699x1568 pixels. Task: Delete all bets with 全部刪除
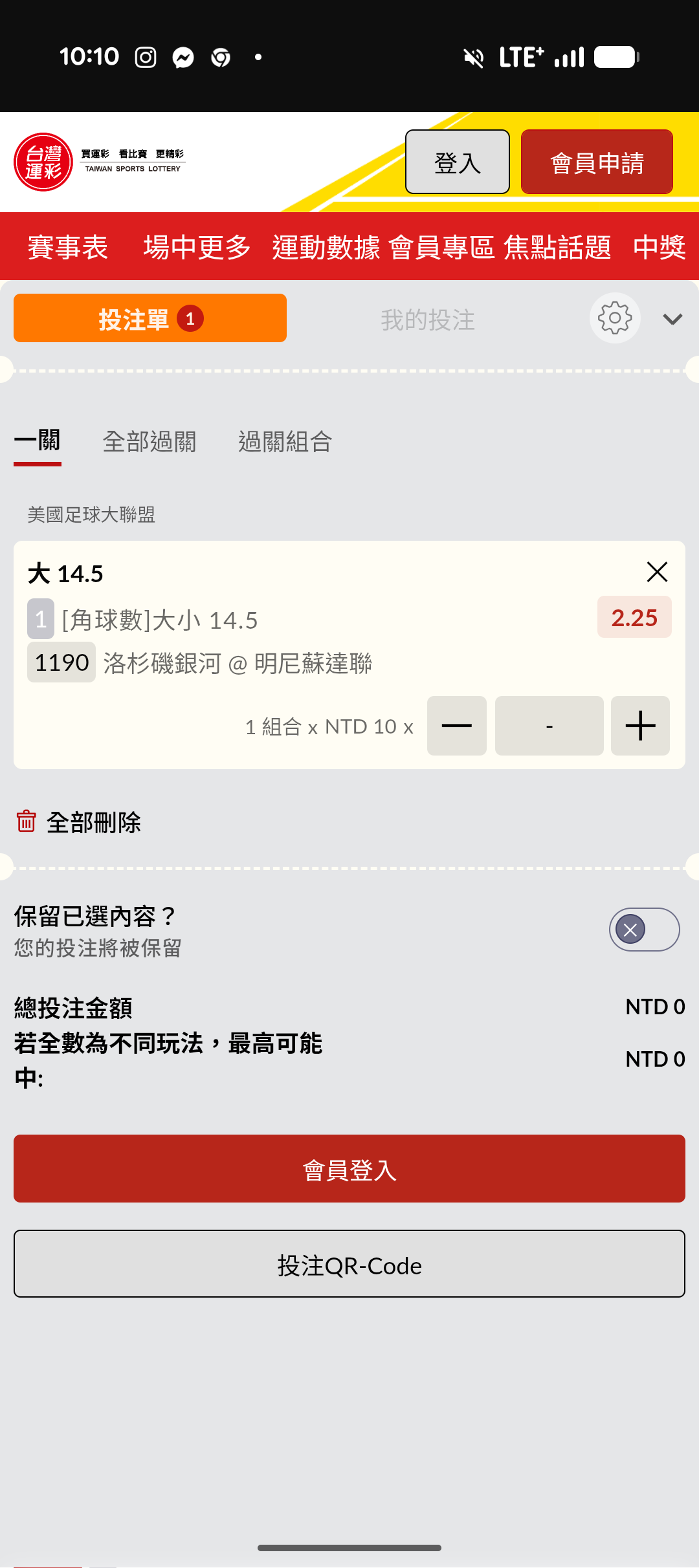pos(78,822)
